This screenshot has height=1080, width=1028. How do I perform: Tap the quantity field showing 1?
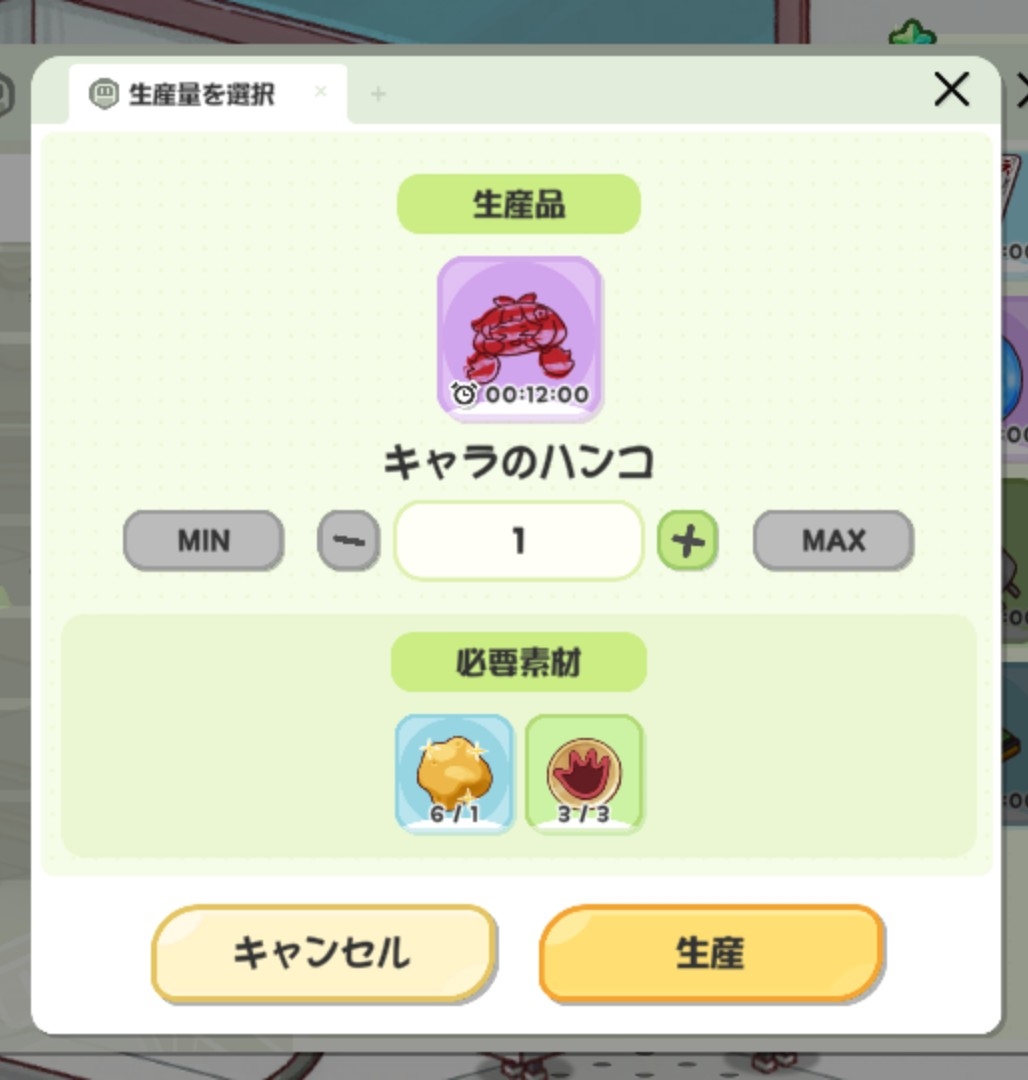click(x=518, y=541)
